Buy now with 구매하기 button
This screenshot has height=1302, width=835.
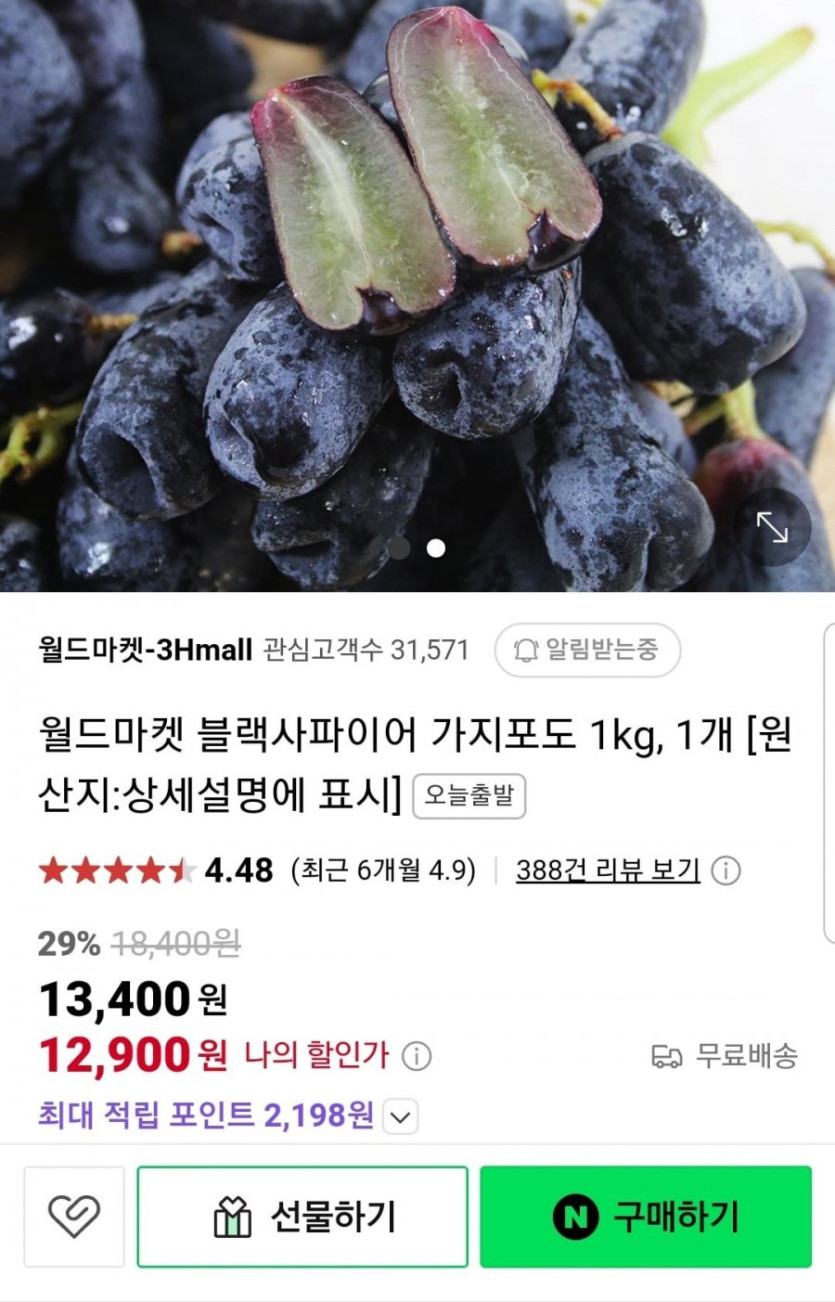645,1216
